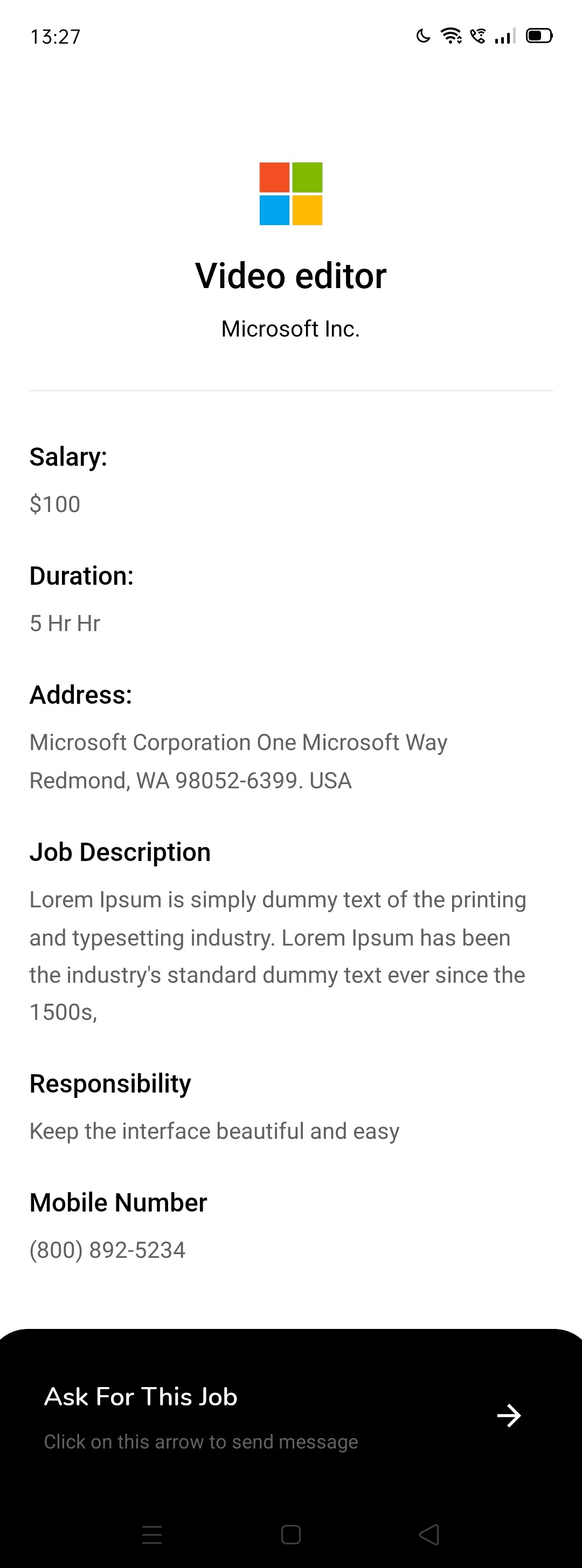Open the system recent apps menu
The image size is (582, 1568).
point(152,1535)
